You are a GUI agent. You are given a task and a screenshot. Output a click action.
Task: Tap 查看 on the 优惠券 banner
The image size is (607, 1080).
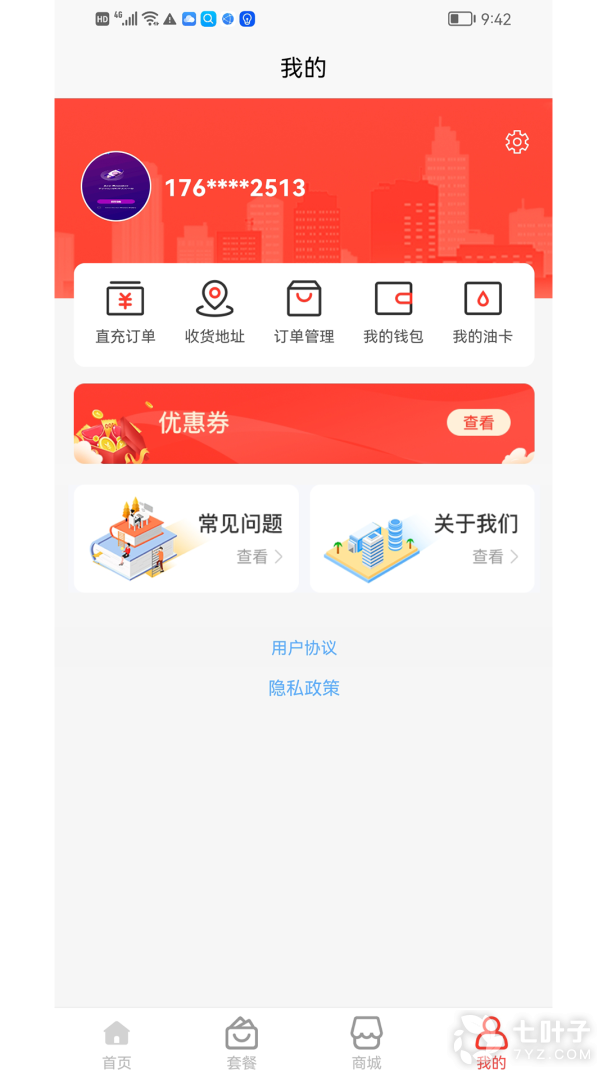tap(478, 423)
